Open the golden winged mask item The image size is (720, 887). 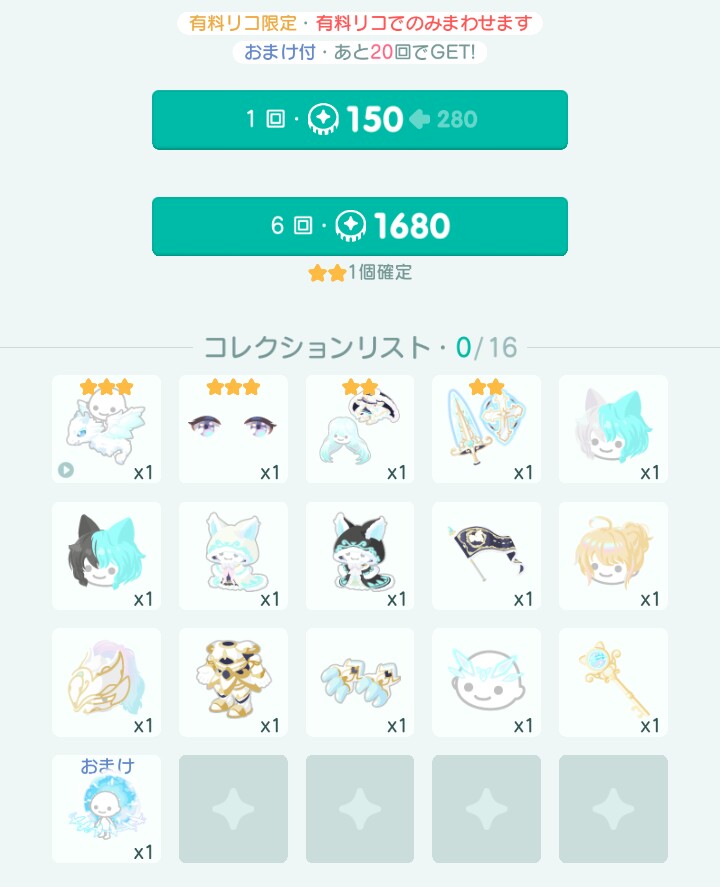click(106, 682)
